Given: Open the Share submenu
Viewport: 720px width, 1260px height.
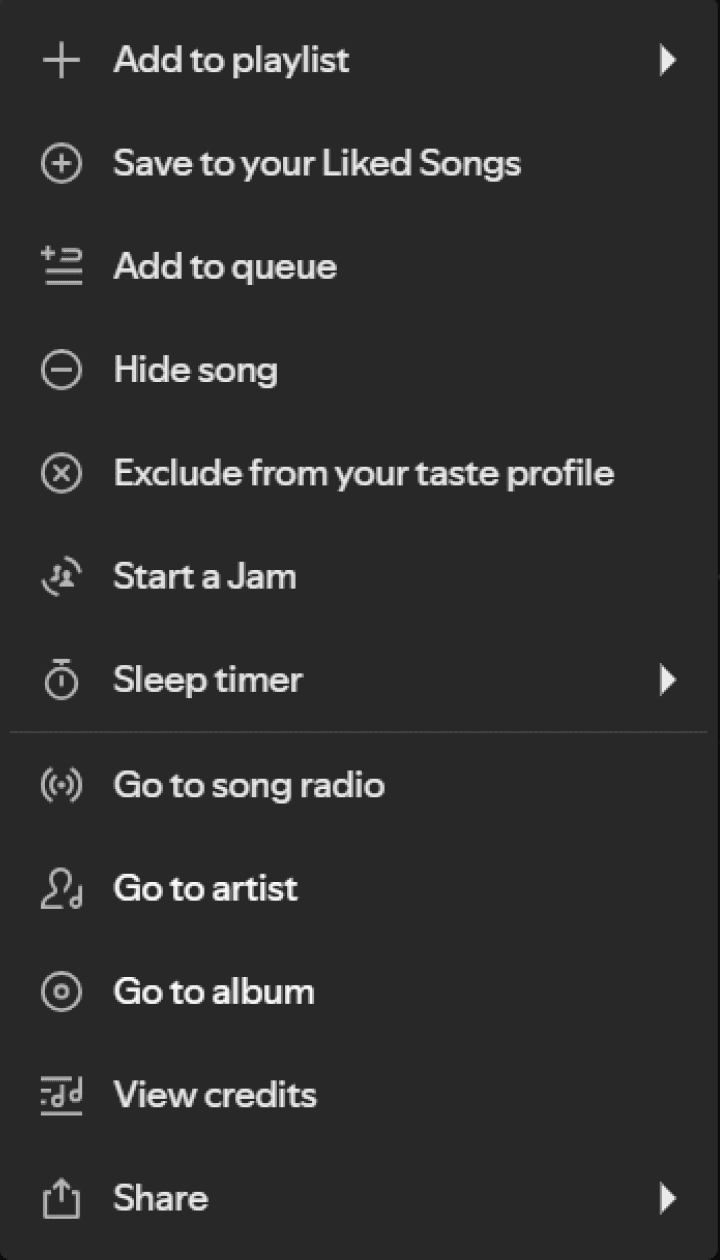Looking at the screenshot, I should (x=161, y=1198).
